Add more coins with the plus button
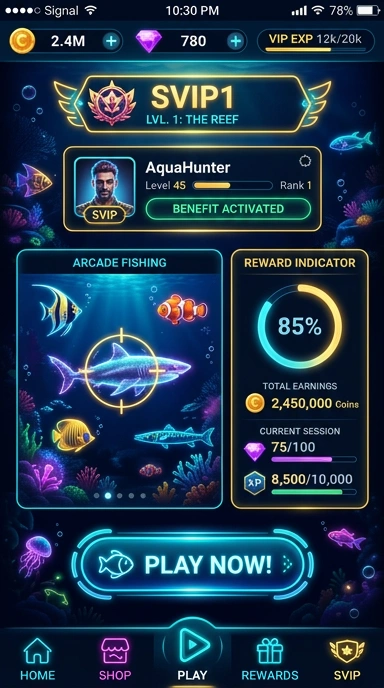This screenshot has width=384, height=688. (111, 41)
